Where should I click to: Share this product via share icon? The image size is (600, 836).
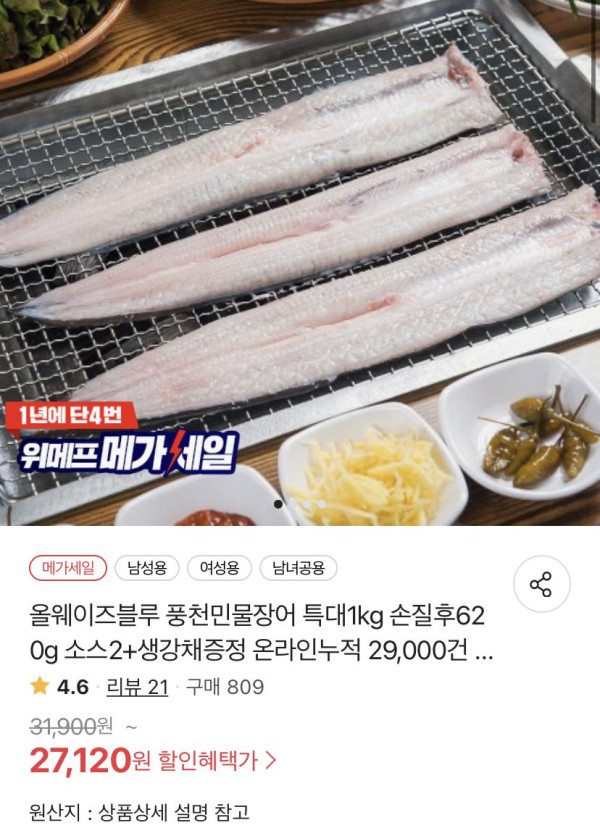[541, 585]
